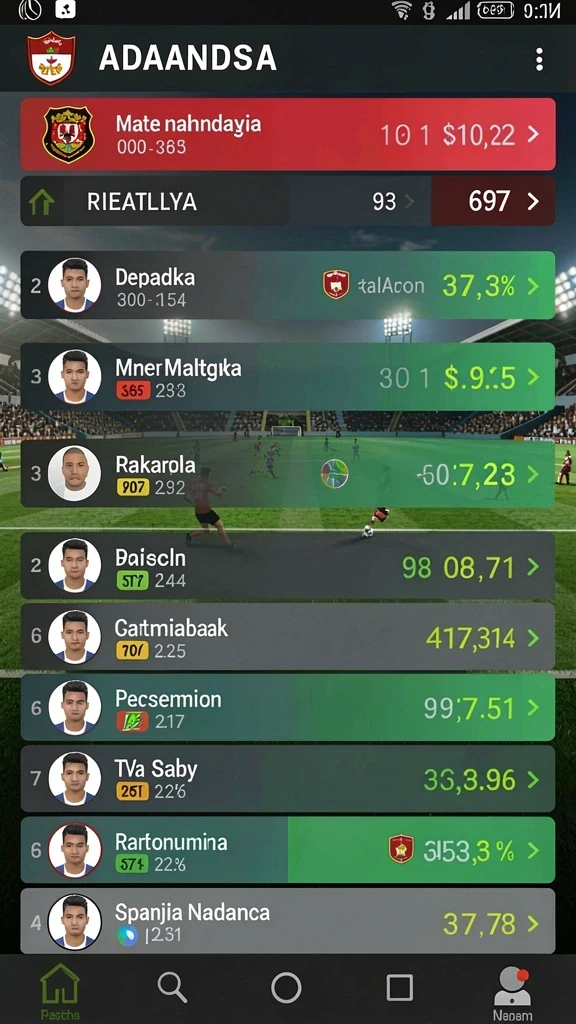
Task: Tap the 697 button
Action: coord(493,201)
